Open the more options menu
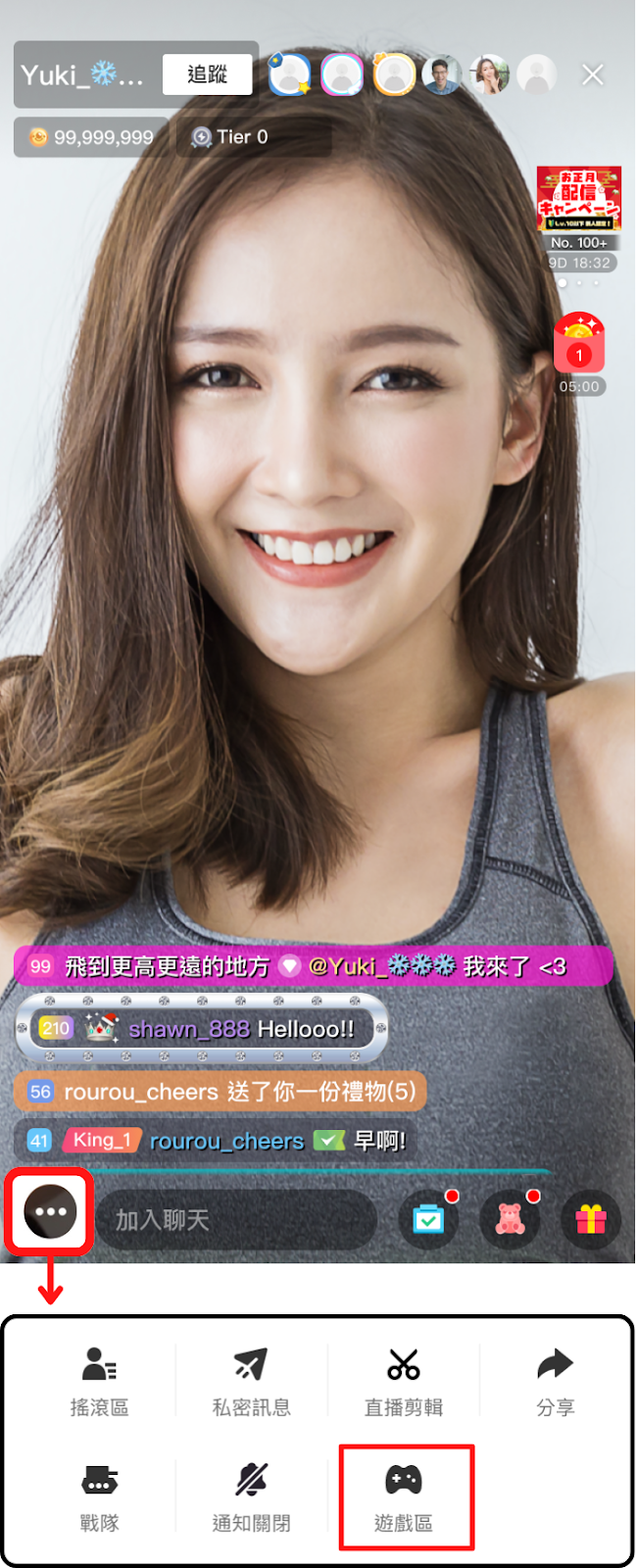The height and width of the screenshot is (1568, 637). (x=50, y=1211)
